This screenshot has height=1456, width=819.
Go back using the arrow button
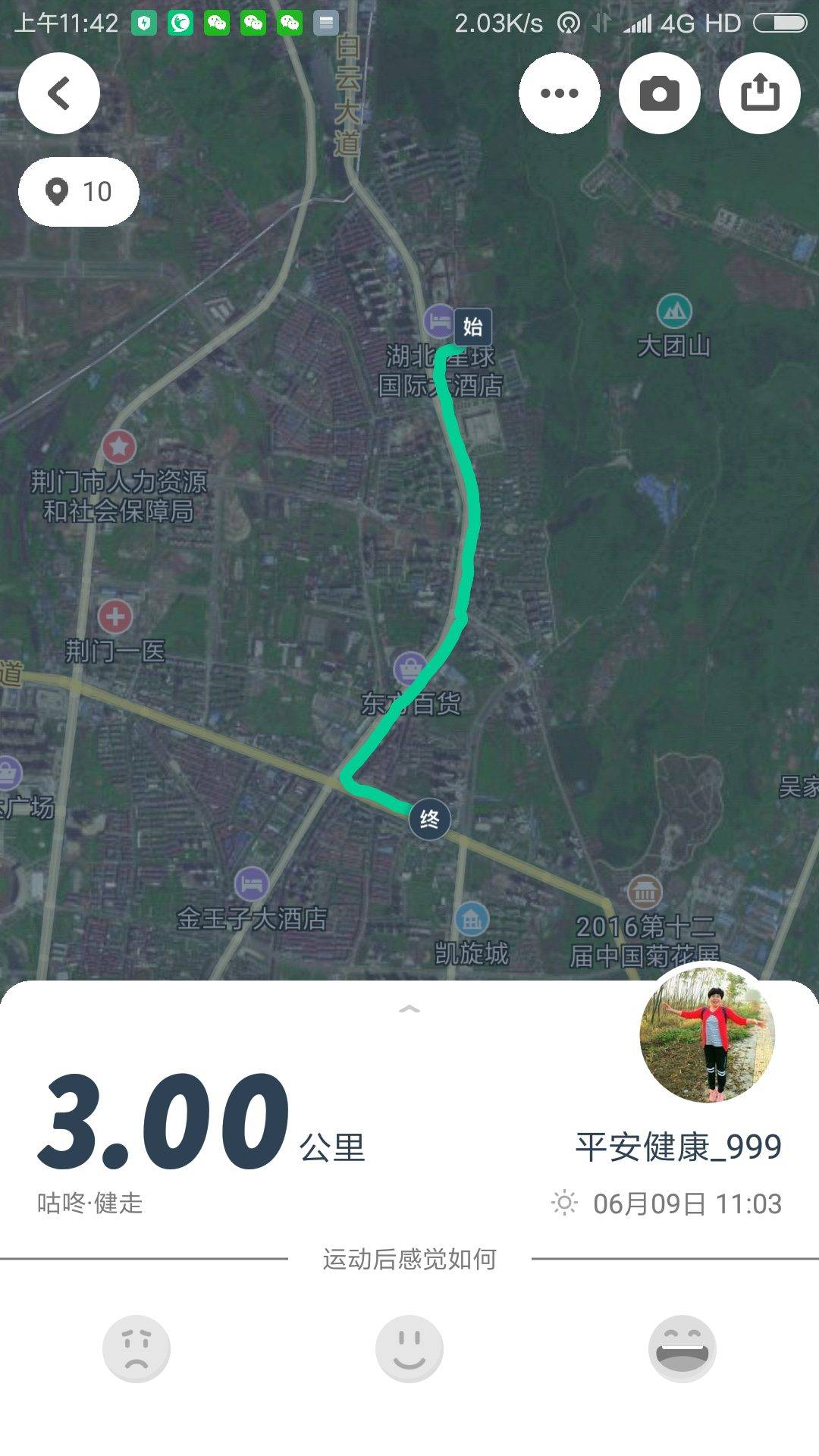(59, 93)
